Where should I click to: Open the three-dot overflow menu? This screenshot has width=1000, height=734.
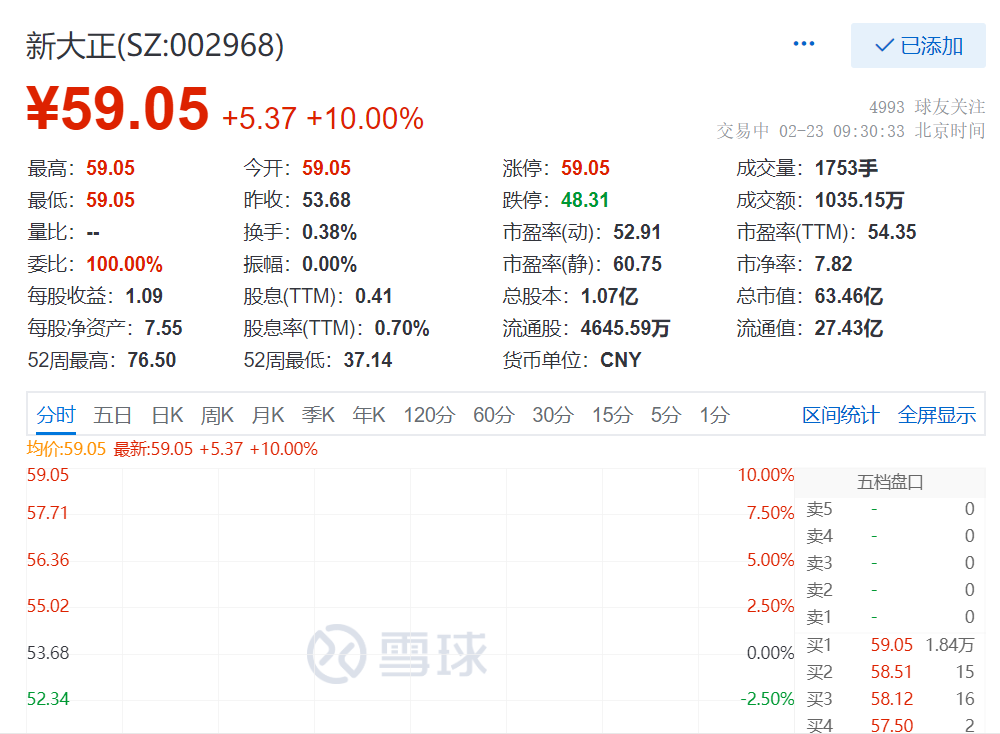coord(804,45)
